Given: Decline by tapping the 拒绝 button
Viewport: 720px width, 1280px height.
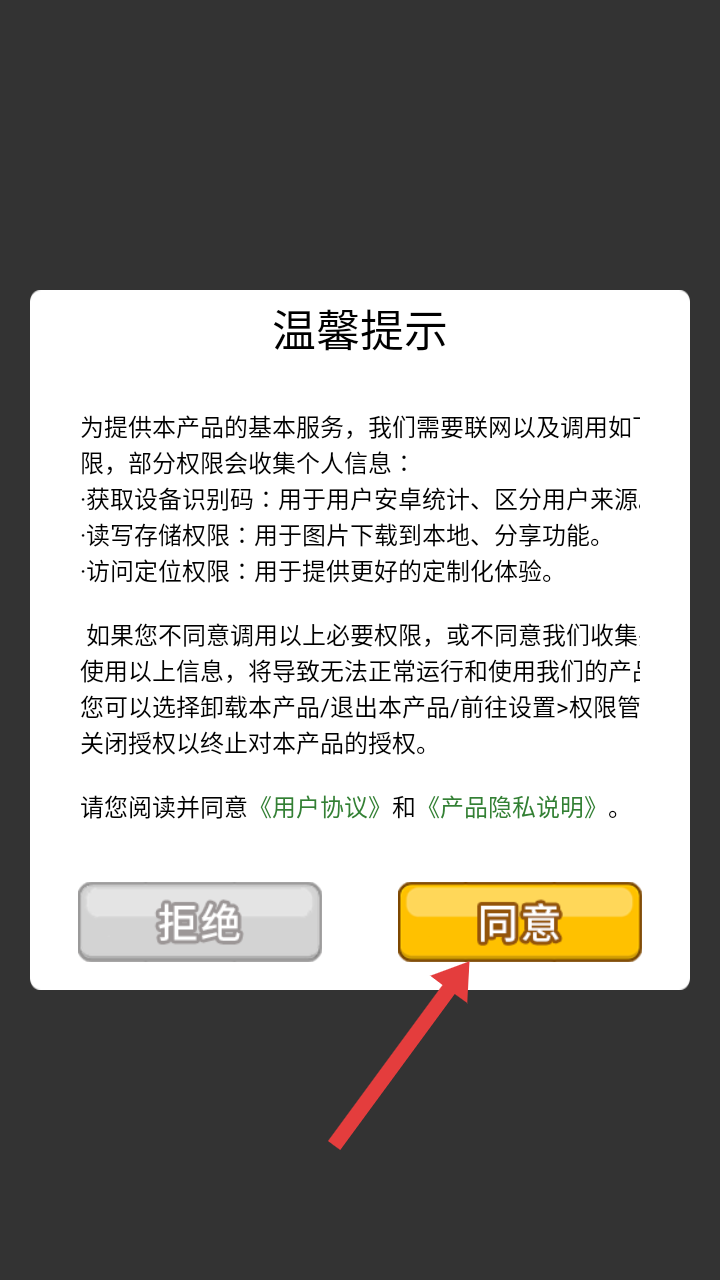Looking at the screenshot, I should (x=200, y=922).
